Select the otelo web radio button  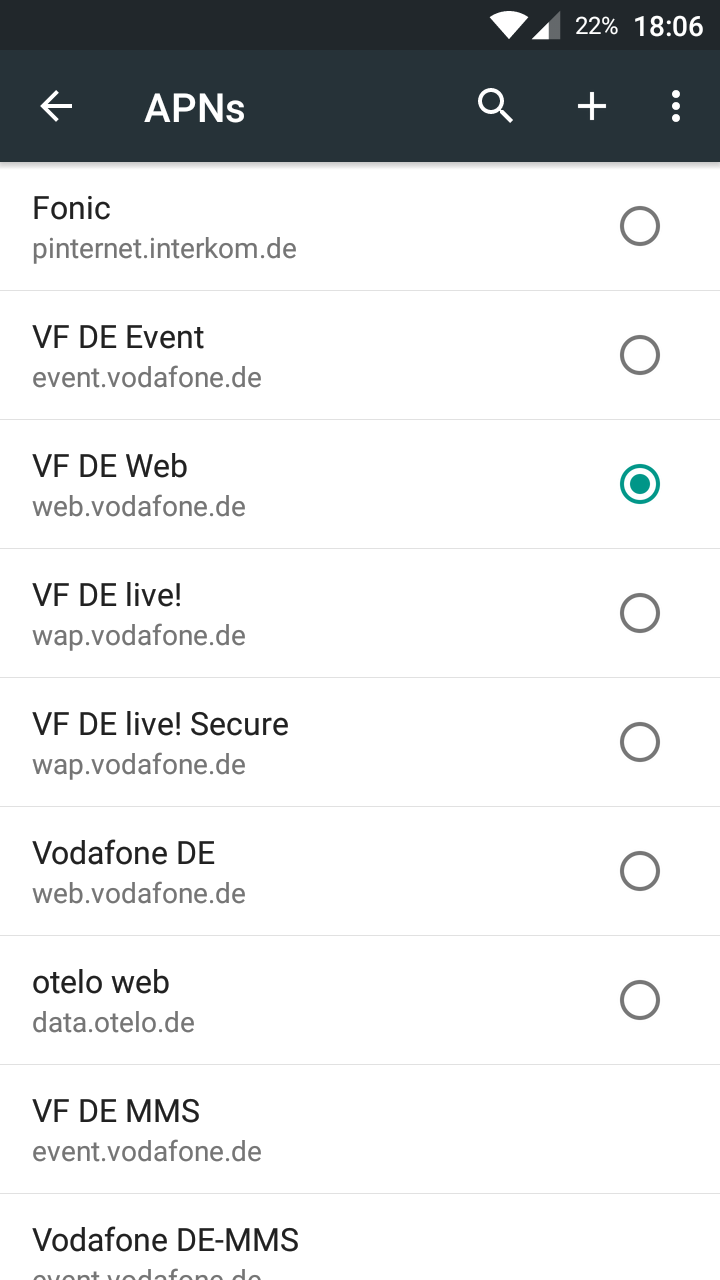(640, 1000)
